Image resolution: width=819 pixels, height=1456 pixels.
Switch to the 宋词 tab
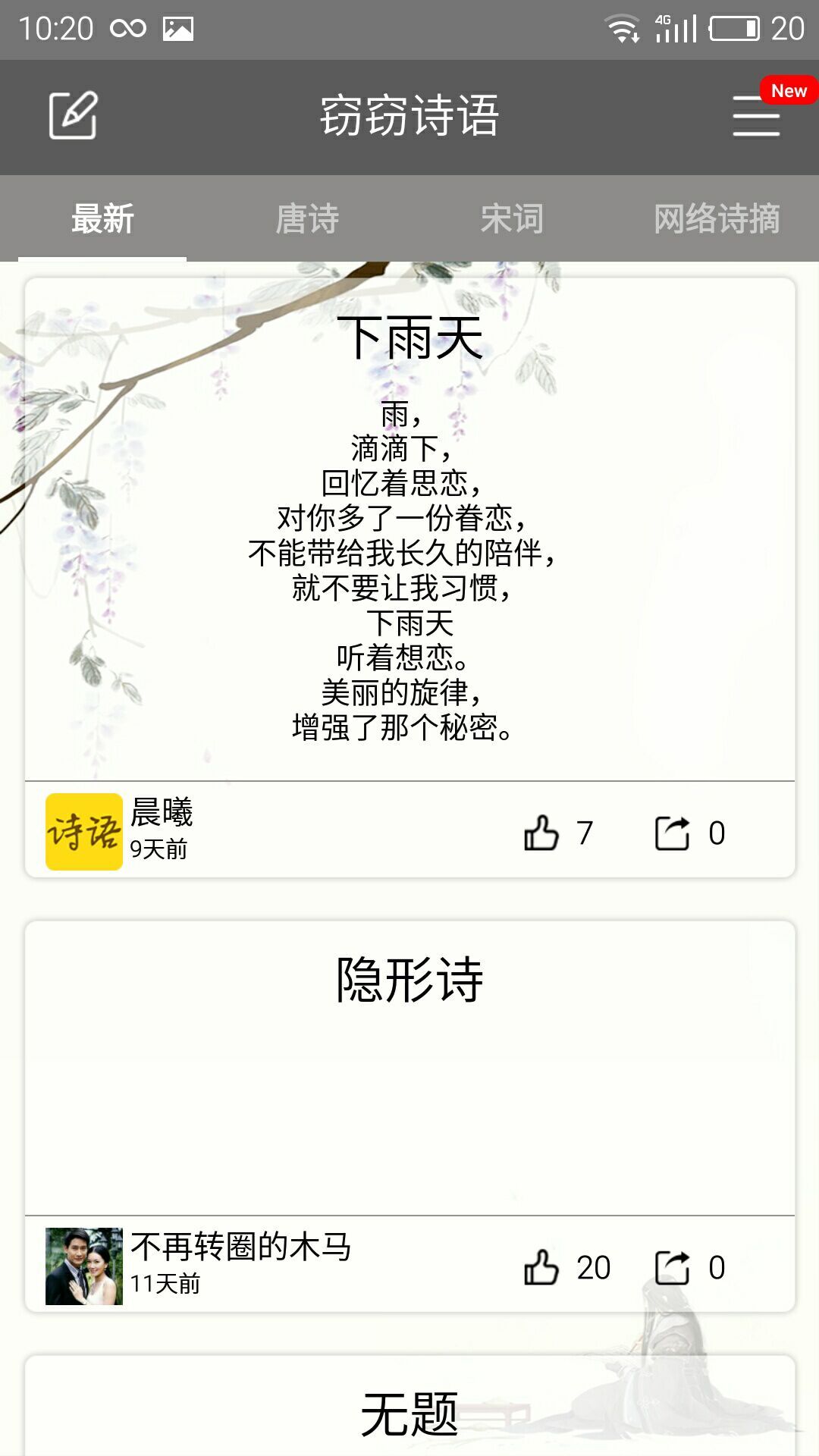click(512, 219)
